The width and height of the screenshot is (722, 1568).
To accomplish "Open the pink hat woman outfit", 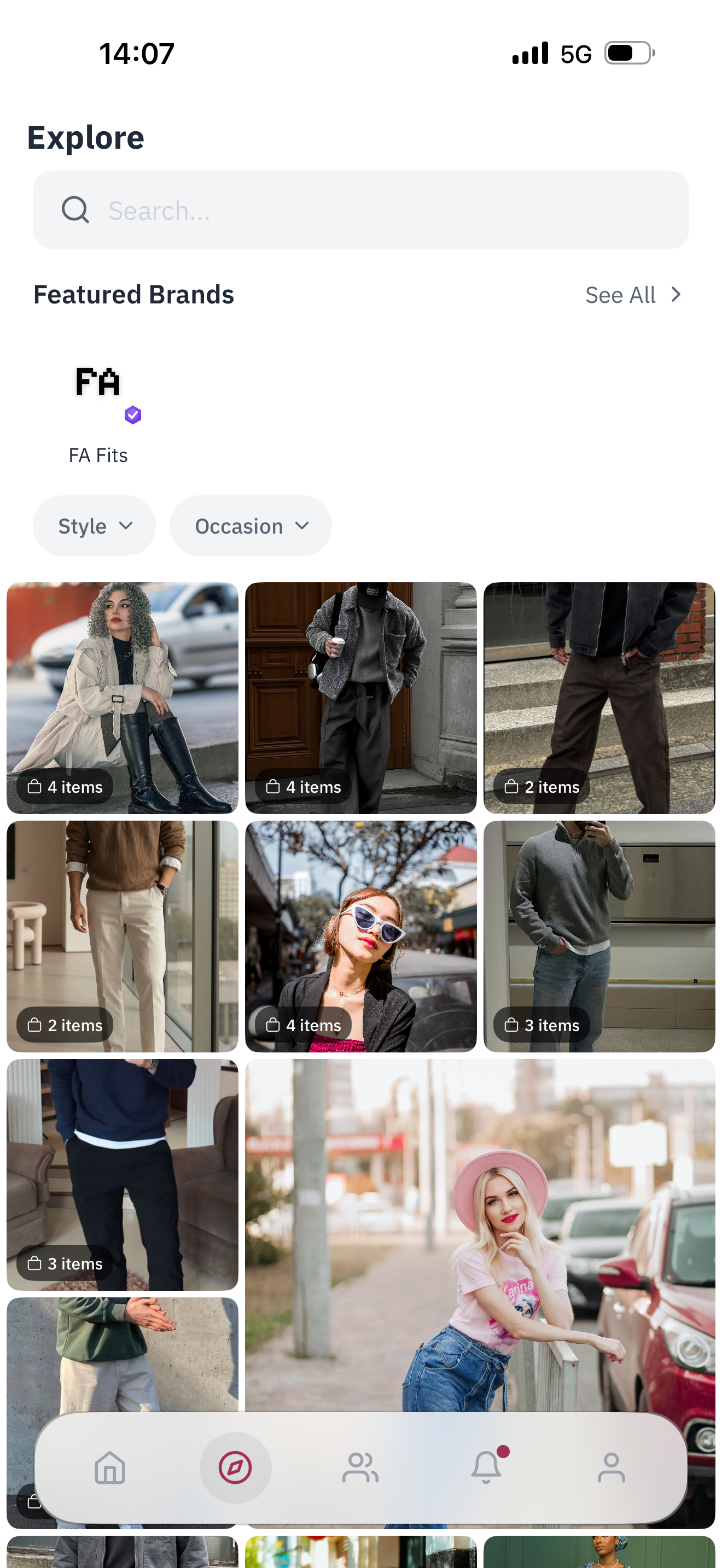I will tap(480, 1236).
